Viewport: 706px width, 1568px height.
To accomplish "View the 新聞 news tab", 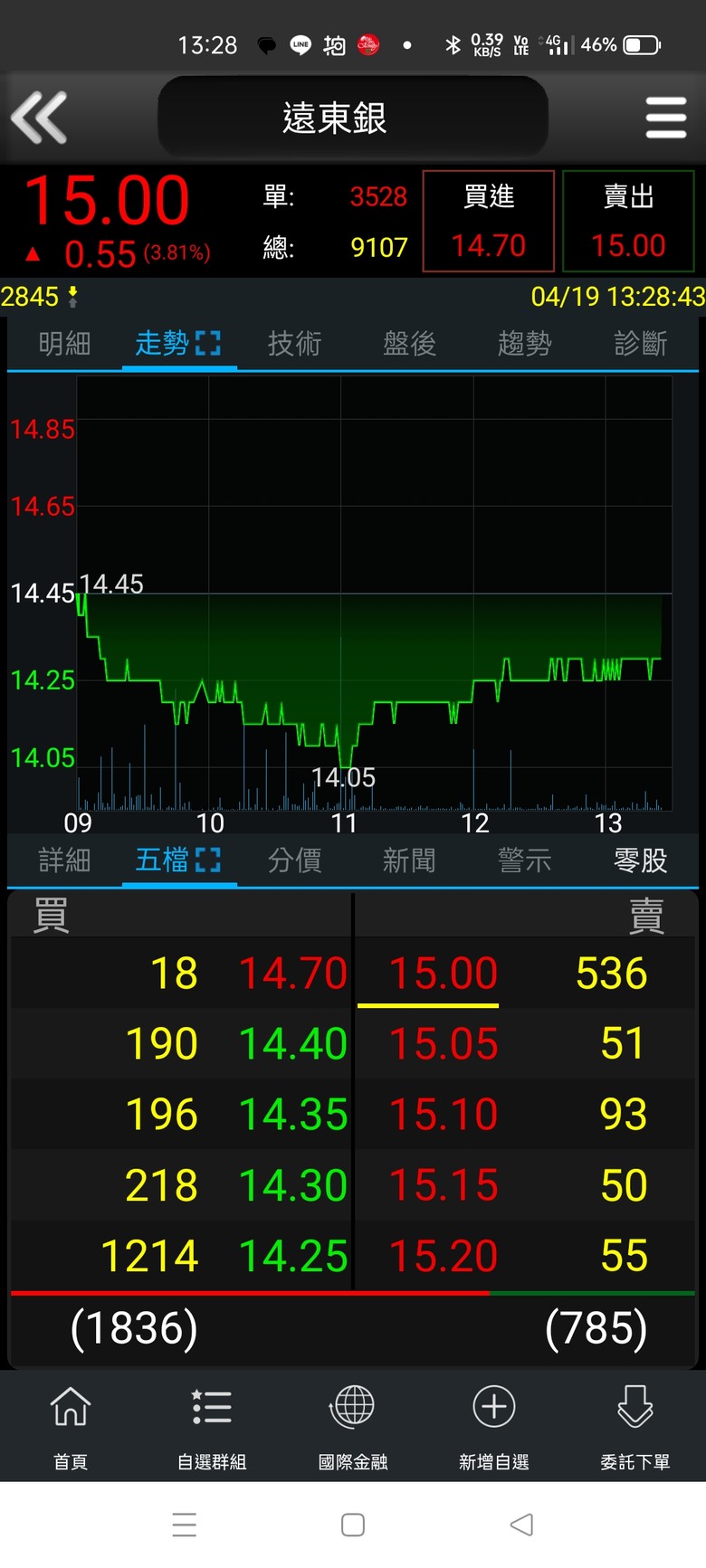I will [409, 860].
